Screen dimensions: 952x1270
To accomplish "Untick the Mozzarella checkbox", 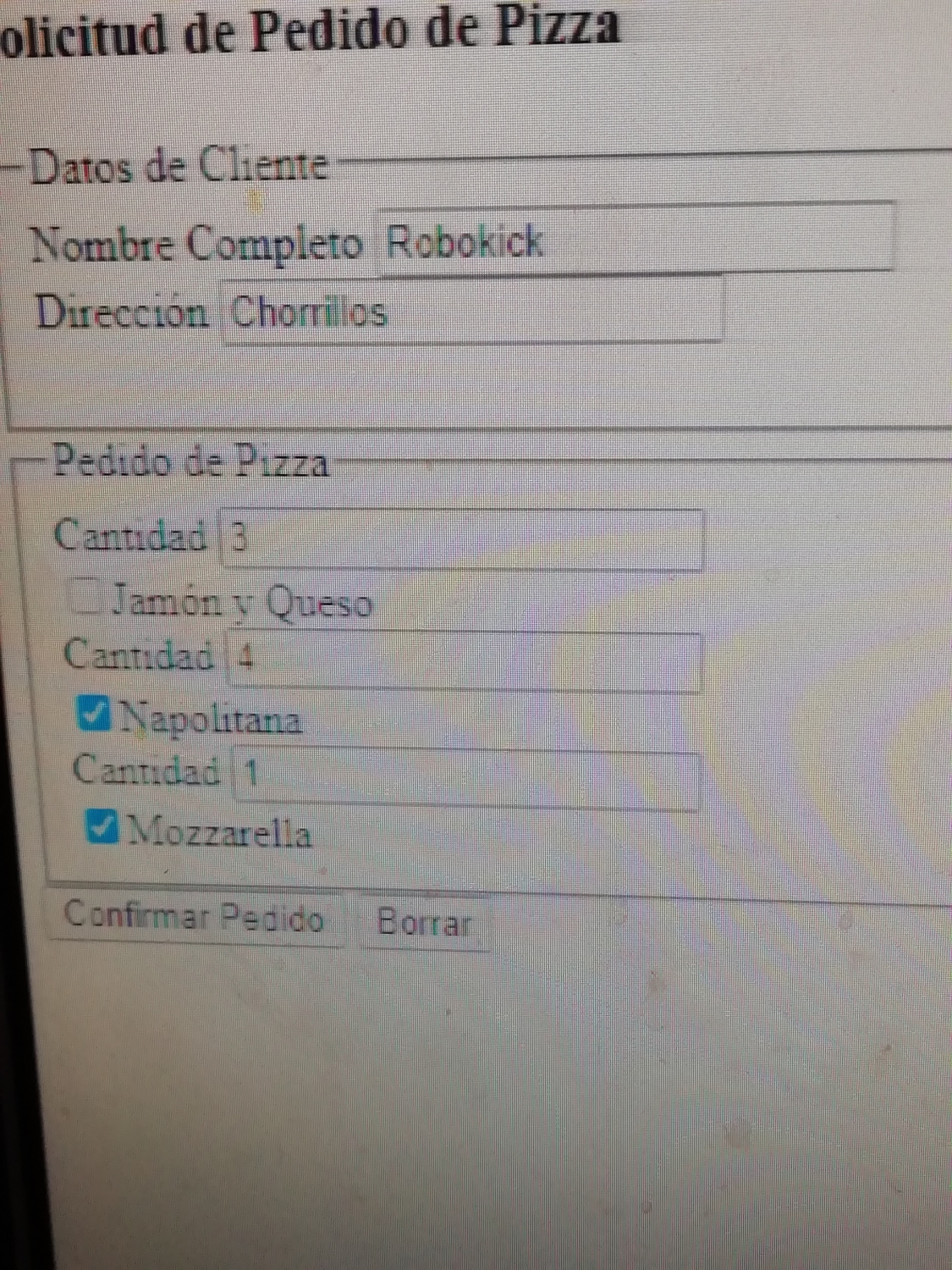I will click(103, 828).
